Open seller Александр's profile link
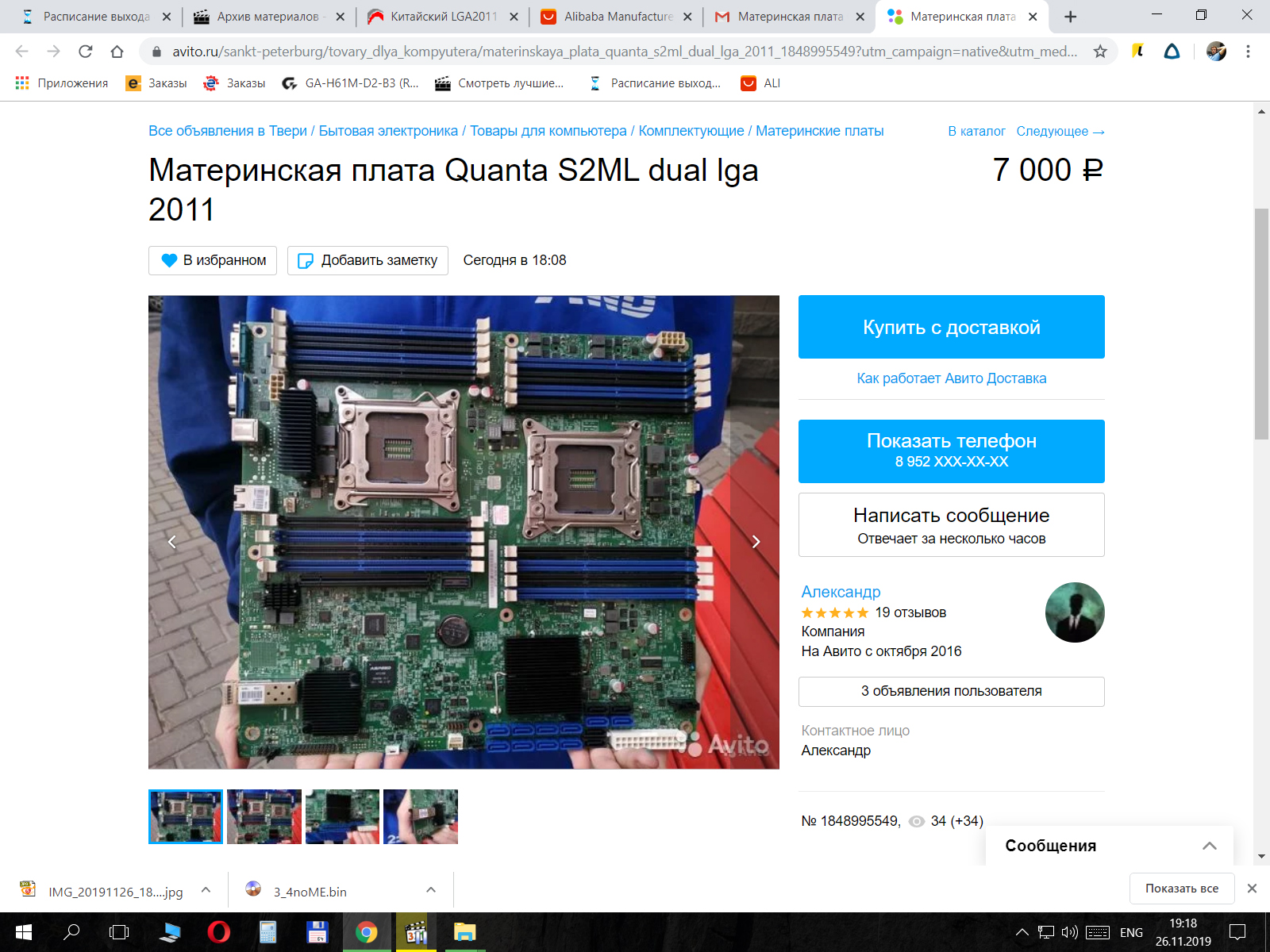This screenshot has height=952, width=1270. 841,592
